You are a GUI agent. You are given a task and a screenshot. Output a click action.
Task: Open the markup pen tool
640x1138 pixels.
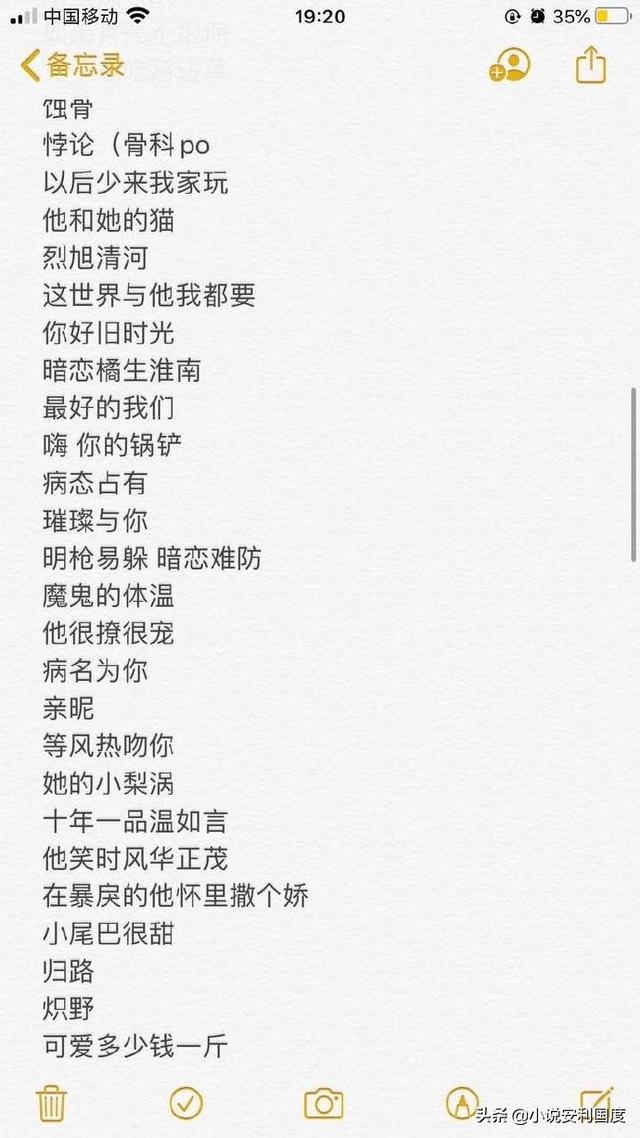(x=462, y=1103)
